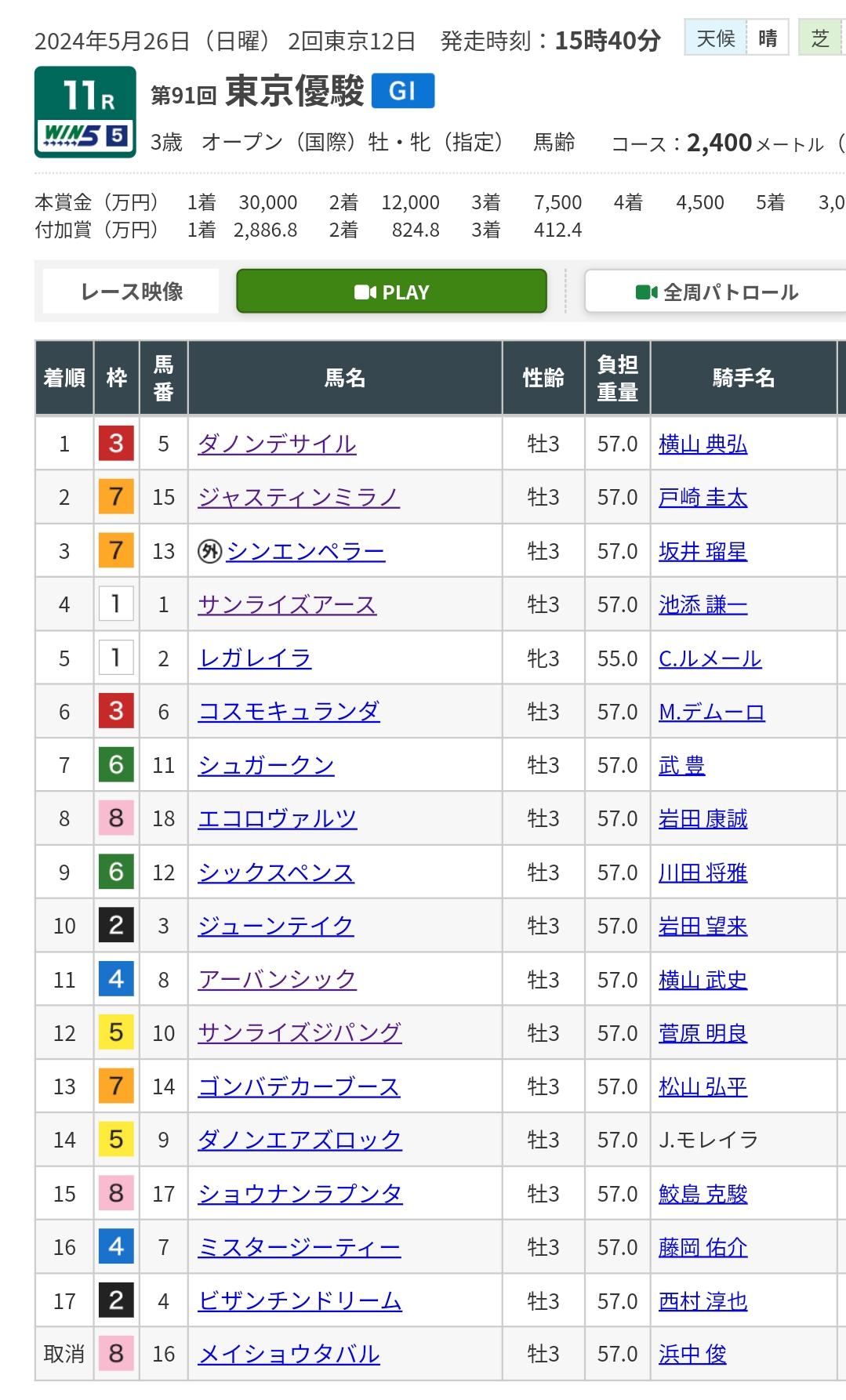The height and width of the screenshot is (1400, 846).
Task: Open horse アーバンシック's page
Action: (x=277, y=980)
